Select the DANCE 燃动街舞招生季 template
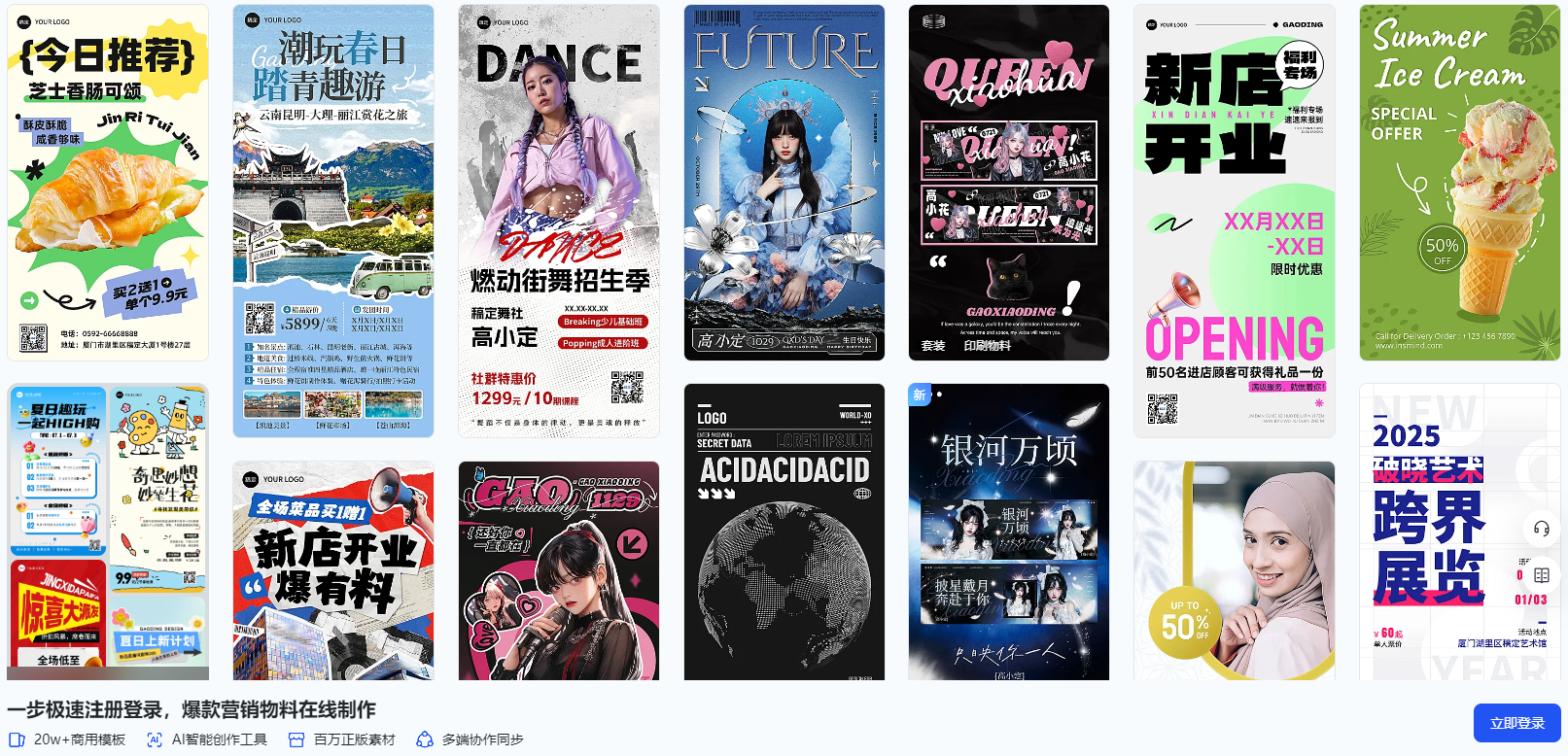Image resolution: width=1568 pixels, height=756 pixels. click(x=559, y=222)
